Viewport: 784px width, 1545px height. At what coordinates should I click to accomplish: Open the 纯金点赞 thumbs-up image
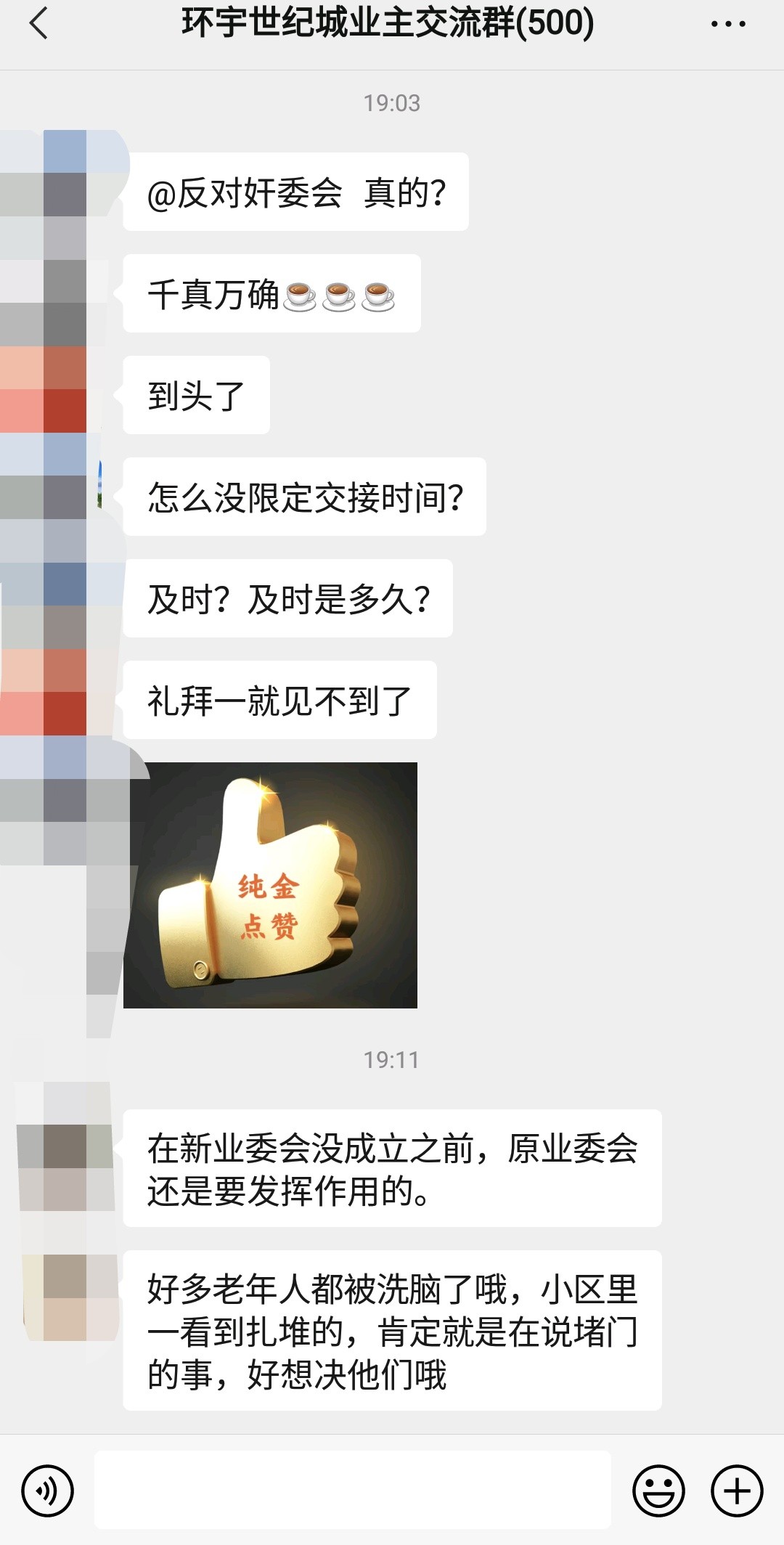coord(270,885)
